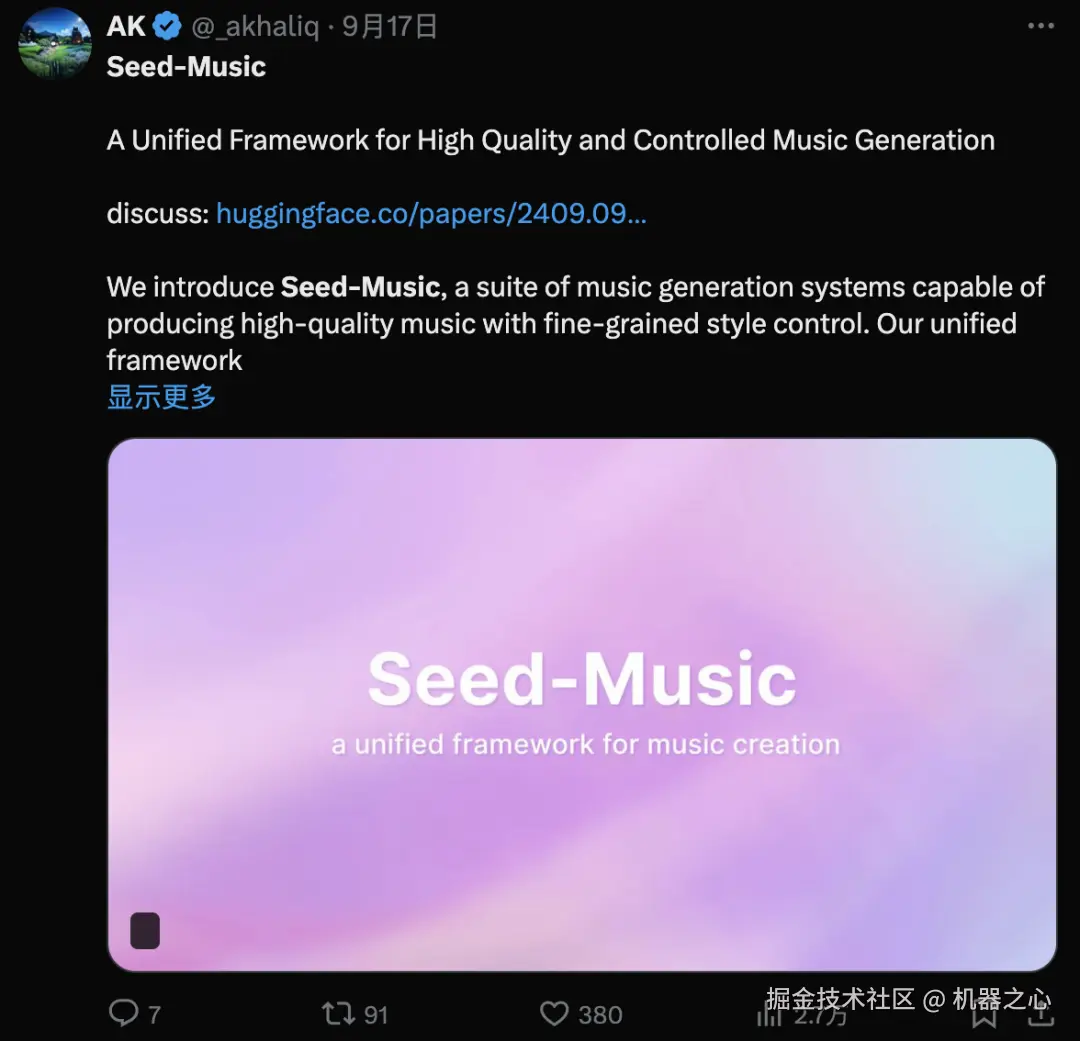Expand post with 显示更多
The width and height of the screenshot is (1080, 1041).
click(161, 397)
